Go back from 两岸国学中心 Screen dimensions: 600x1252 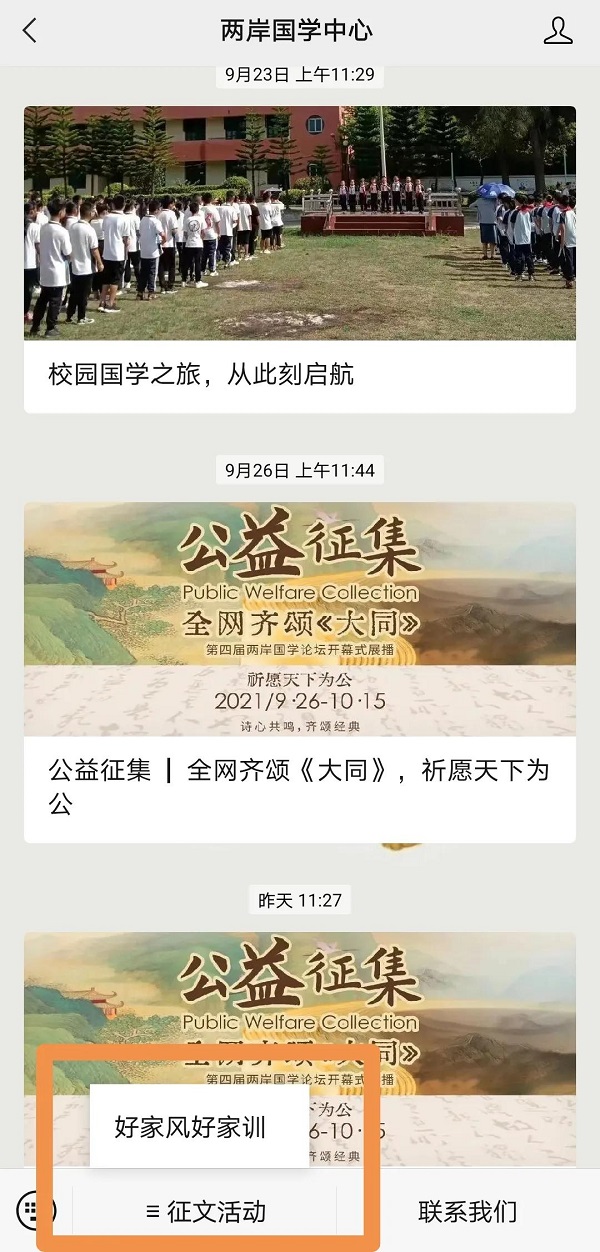point(30,31)
